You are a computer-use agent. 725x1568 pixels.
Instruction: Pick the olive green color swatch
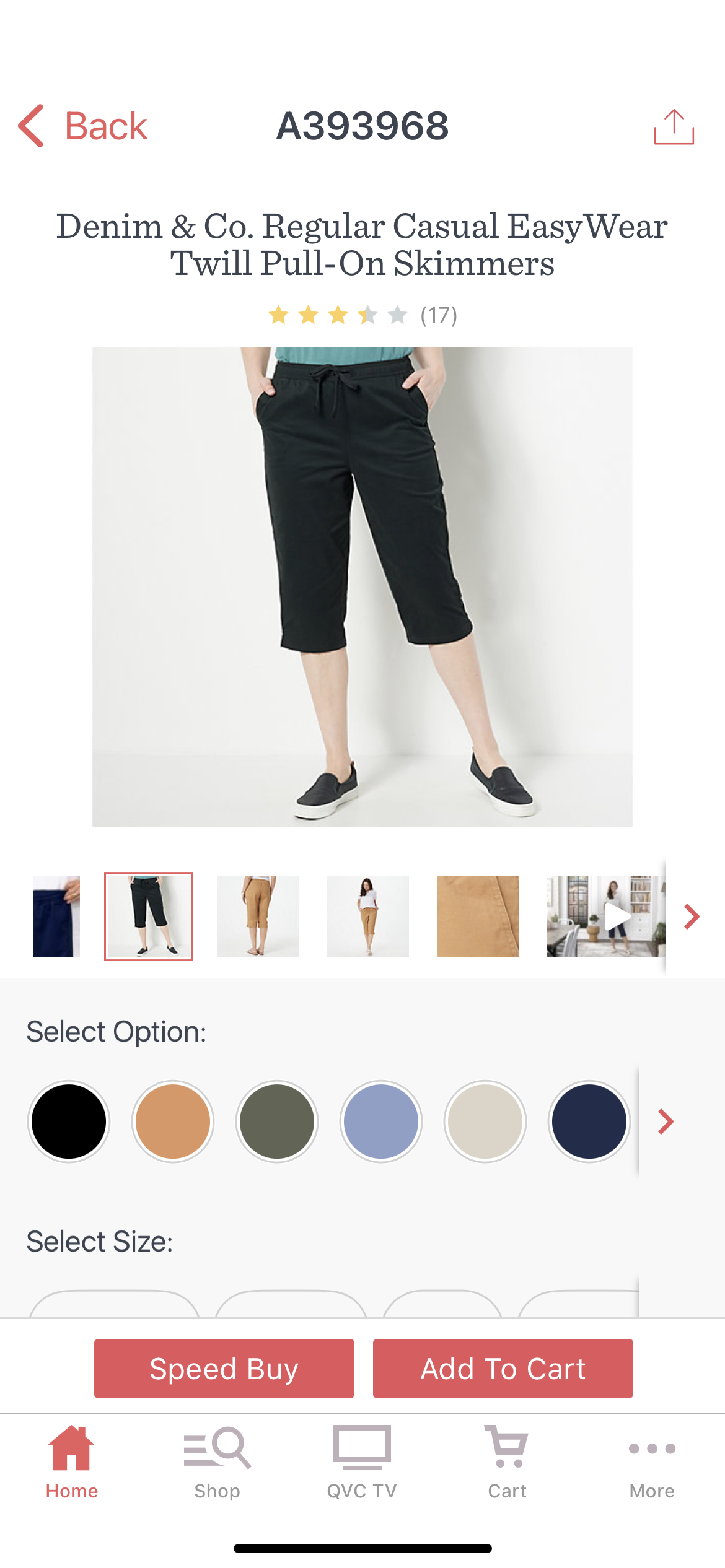click(x=277, y=1121)
